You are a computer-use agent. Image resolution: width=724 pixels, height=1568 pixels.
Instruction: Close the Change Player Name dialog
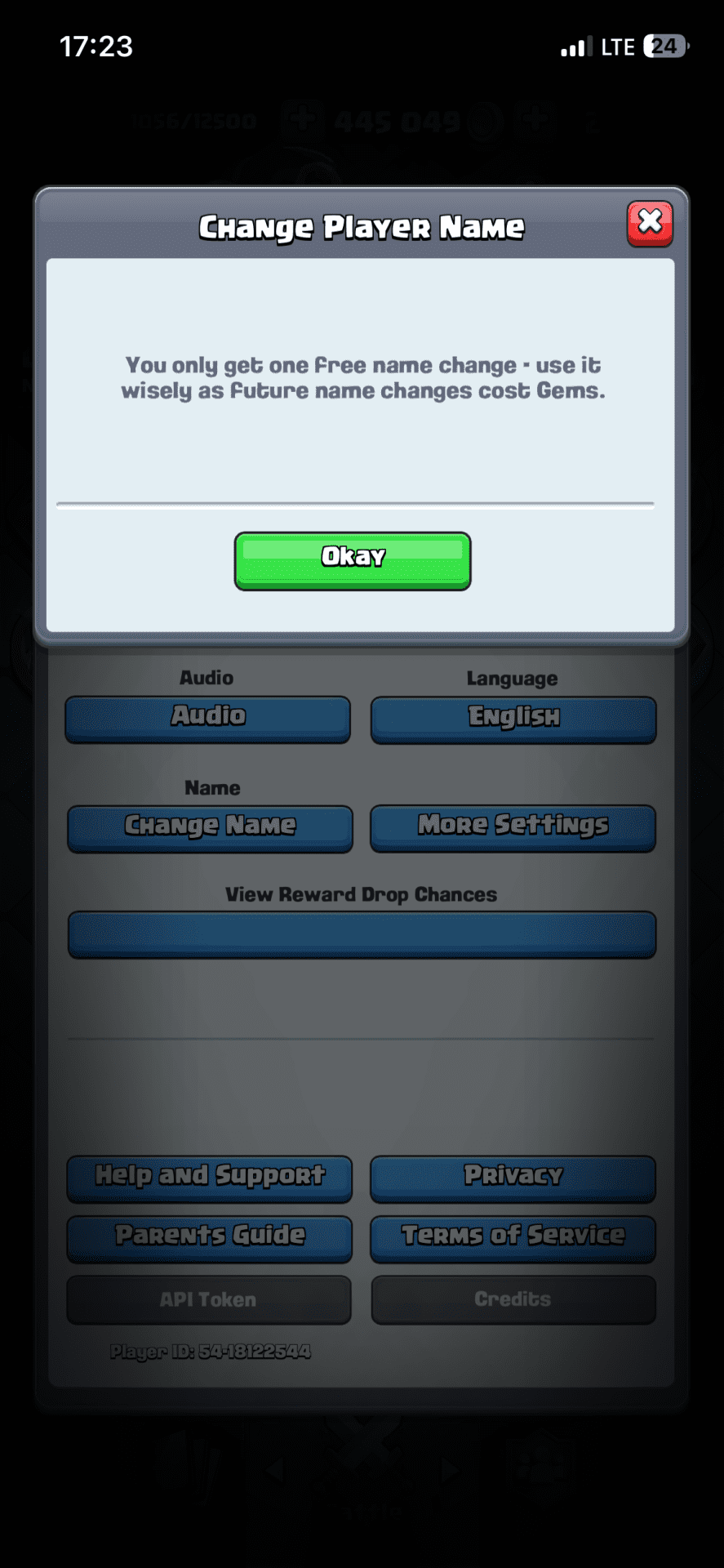coord(650,222)
